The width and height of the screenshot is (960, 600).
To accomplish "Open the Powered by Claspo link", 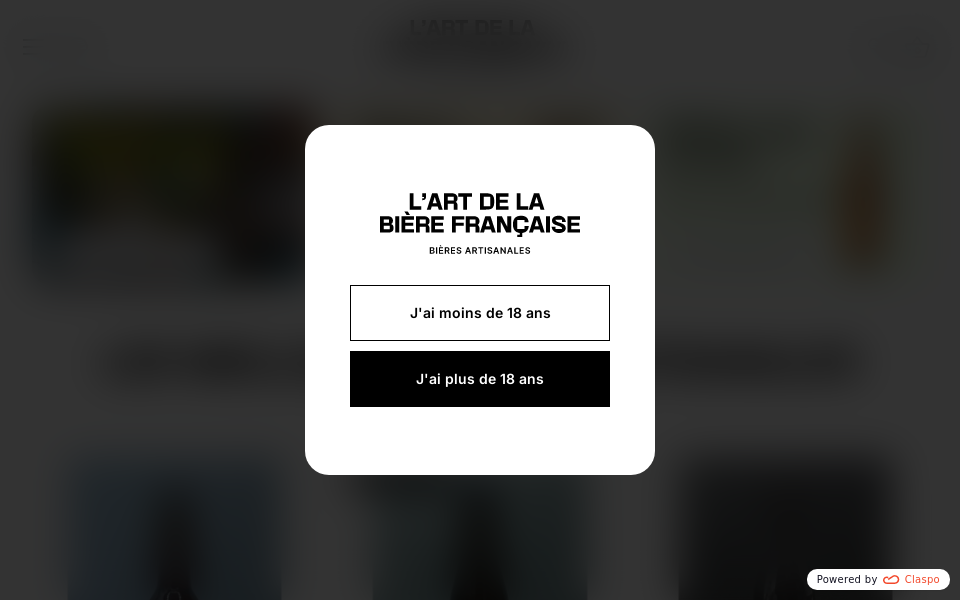I will click(x=878, y=580).
